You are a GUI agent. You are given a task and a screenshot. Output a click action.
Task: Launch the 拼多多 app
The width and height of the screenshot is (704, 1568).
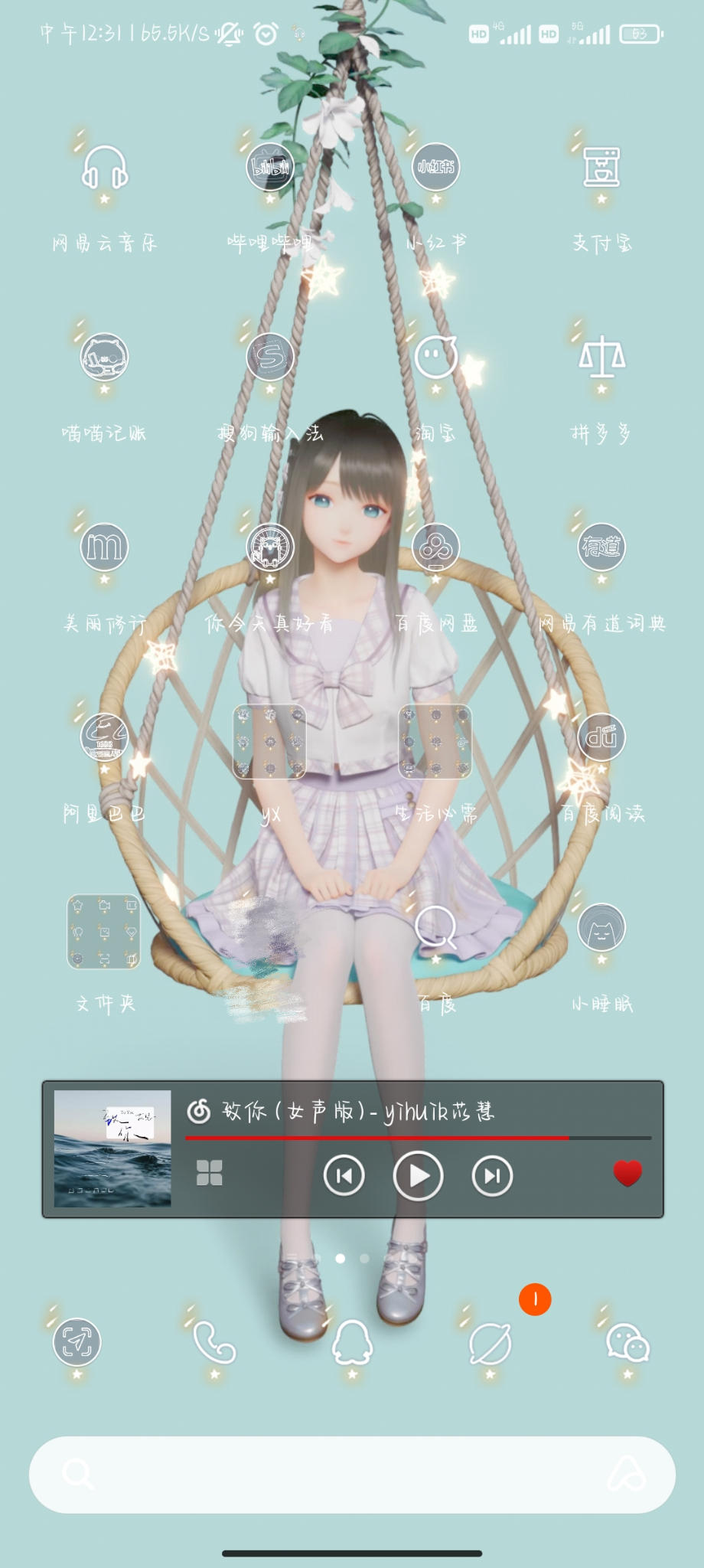coord(601,357)
